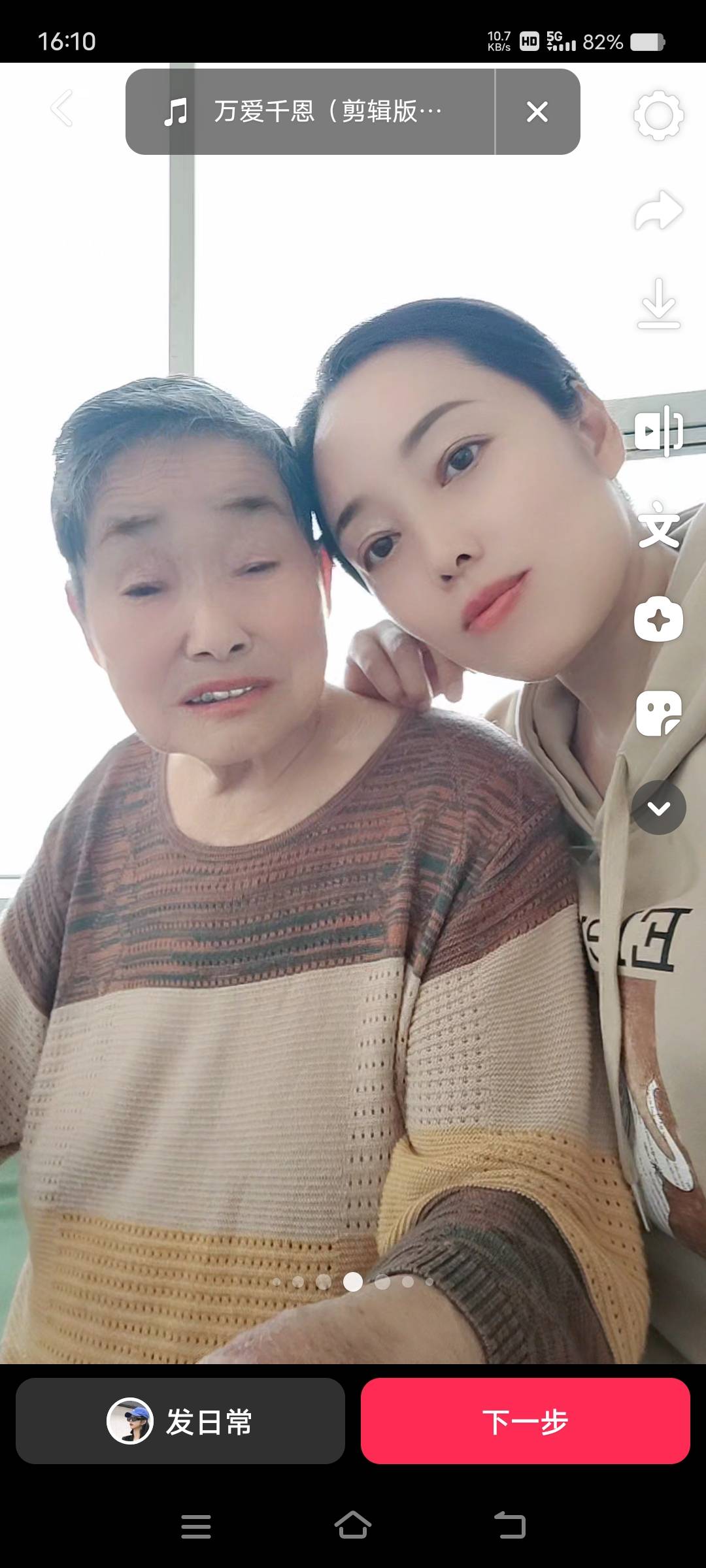706x1568 pixels.
Task: Download the video to device
Action: coord(658,304)
